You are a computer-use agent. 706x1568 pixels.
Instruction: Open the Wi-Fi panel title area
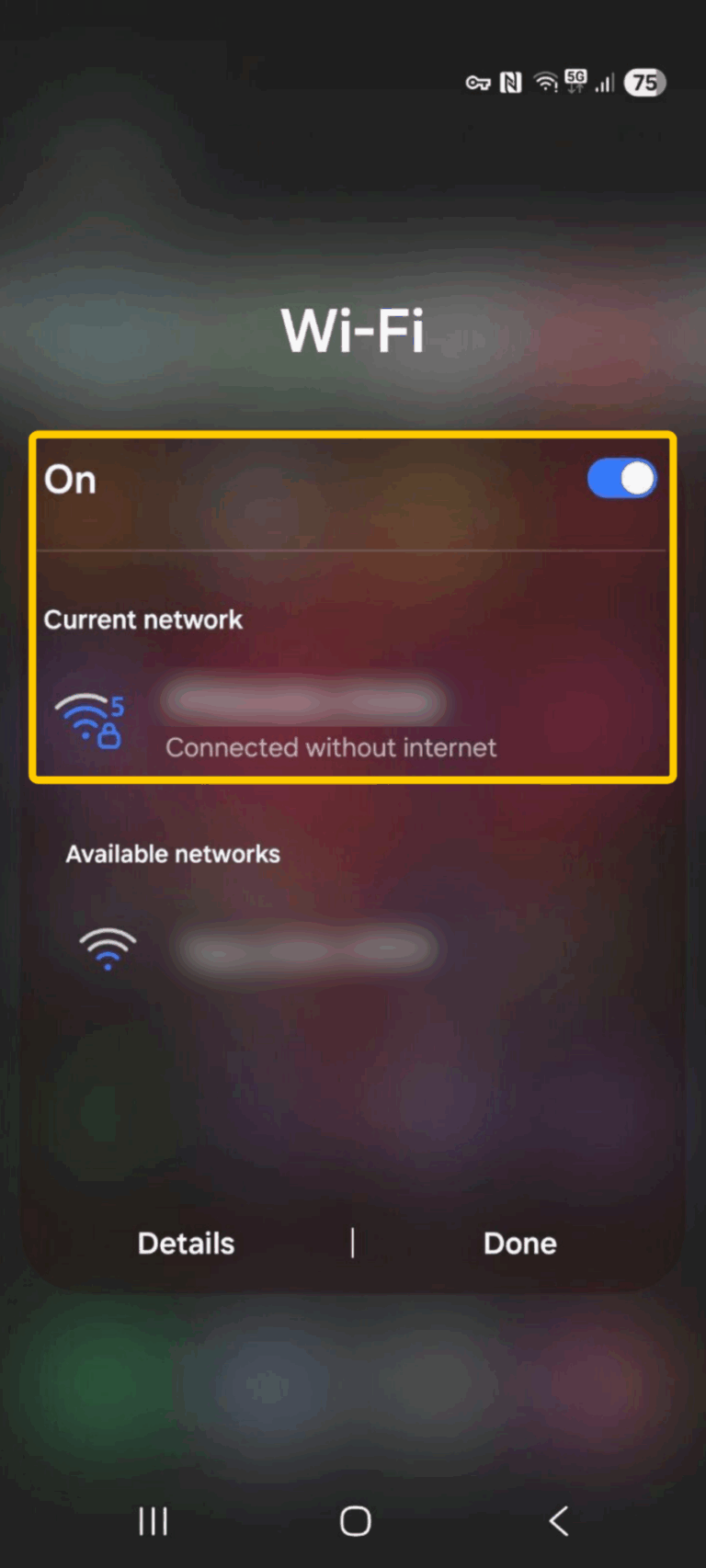point(353,331)
